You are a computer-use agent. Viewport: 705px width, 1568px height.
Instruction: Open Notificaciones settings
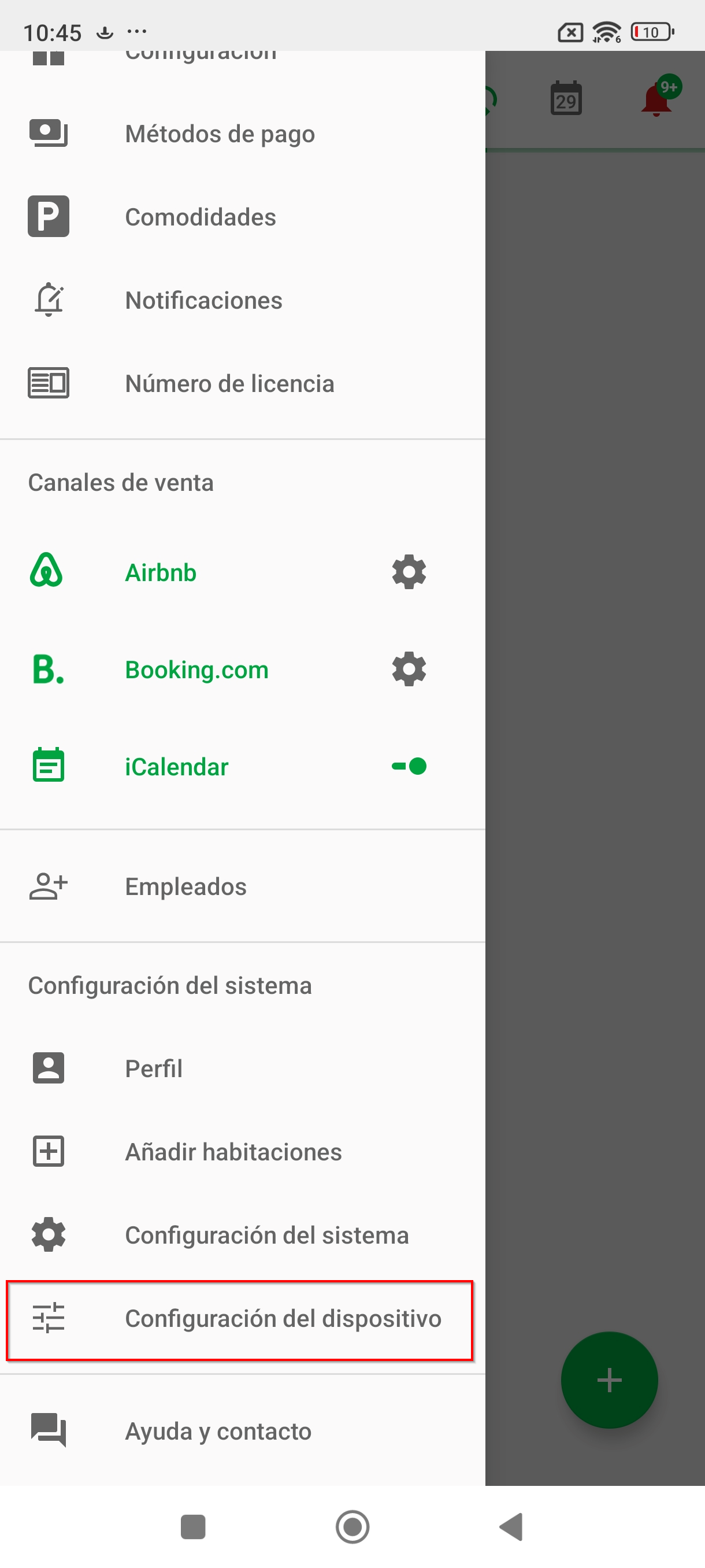(243, 301)
